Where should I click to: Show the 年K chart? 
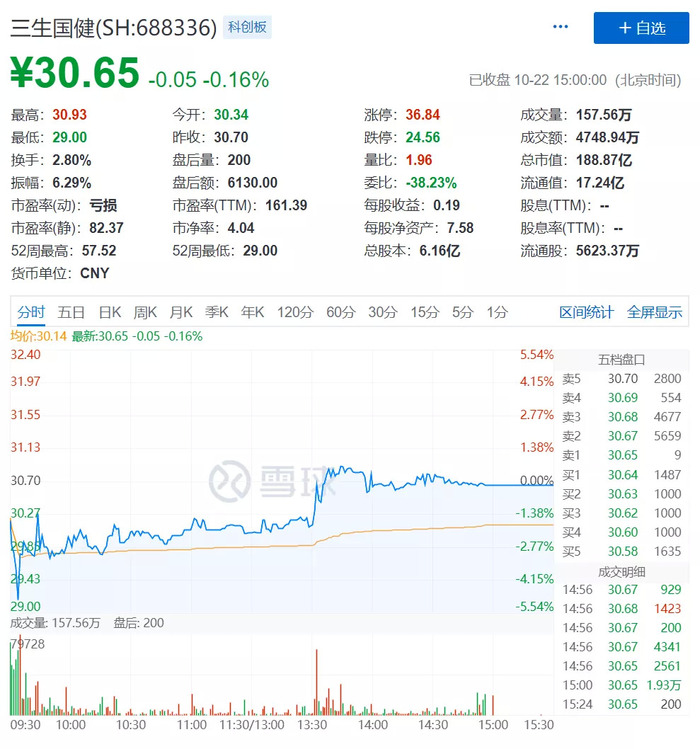[253, 312]
